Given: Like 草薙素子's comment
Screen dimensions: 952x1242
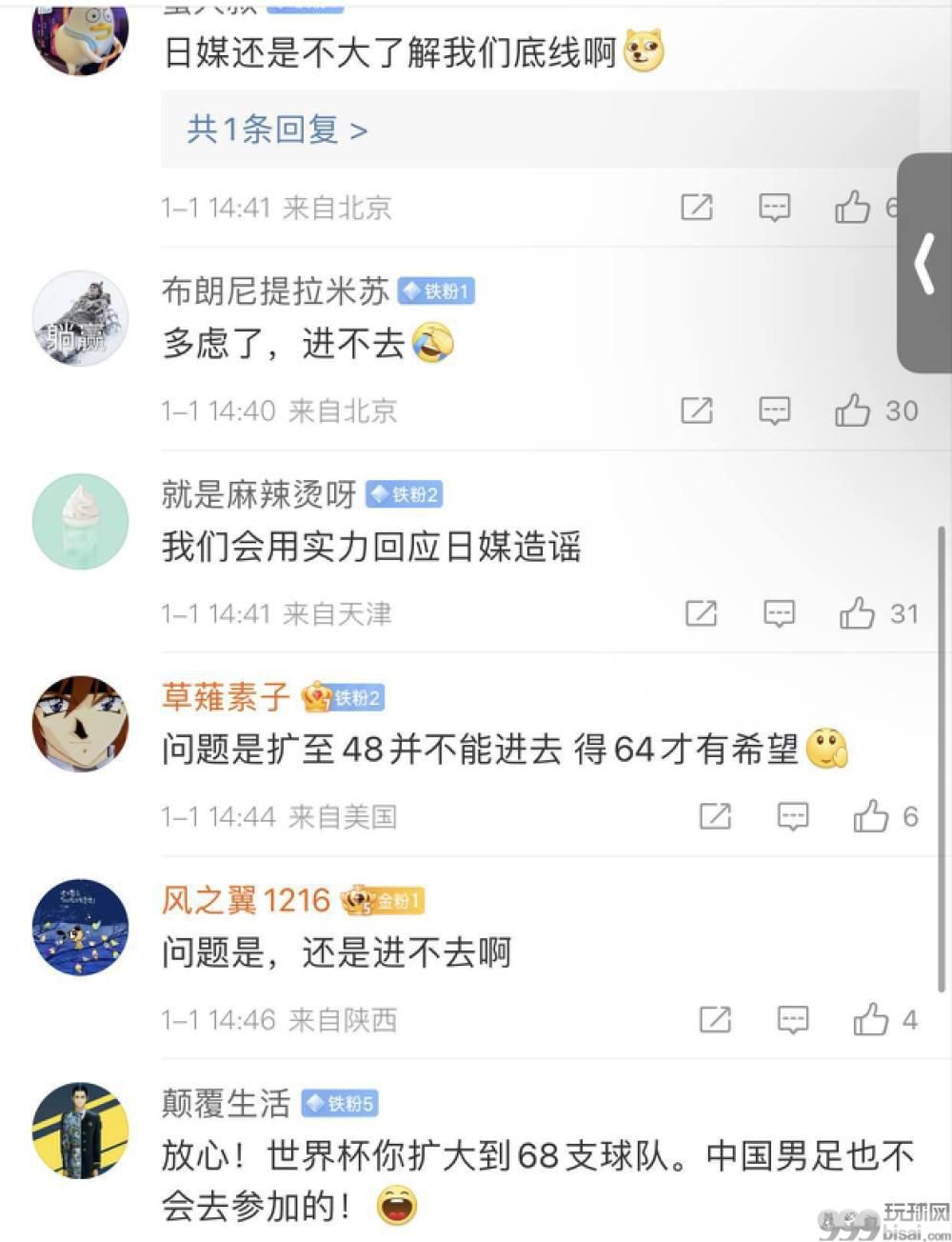Looking at the screenshot, I should [x=870, y=817].
